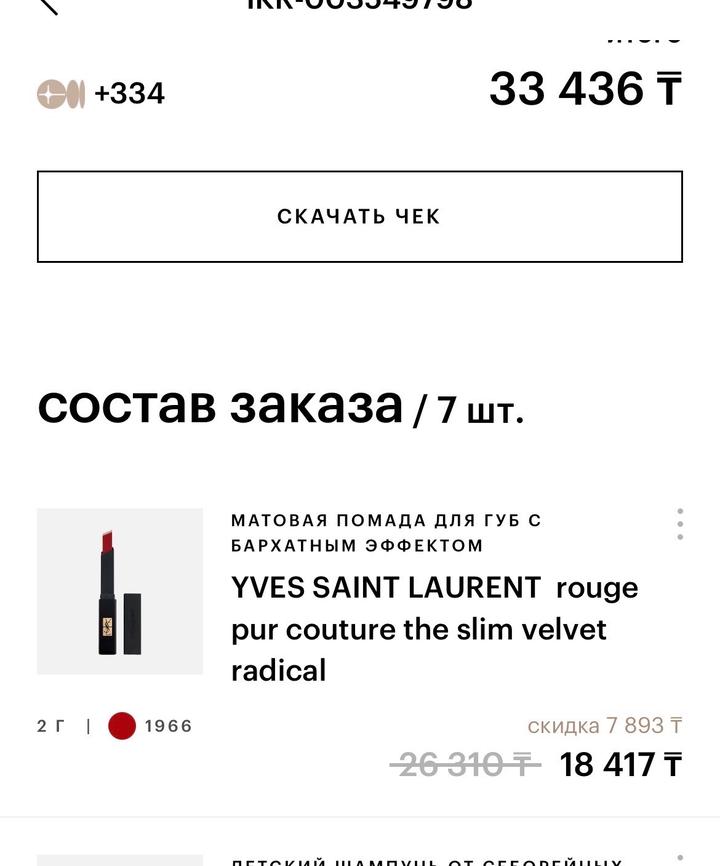This screenshot has height=866, width=720.
Task: Open Yves Saint Laurent rouge pur couture product
Action: pos(434,628)
